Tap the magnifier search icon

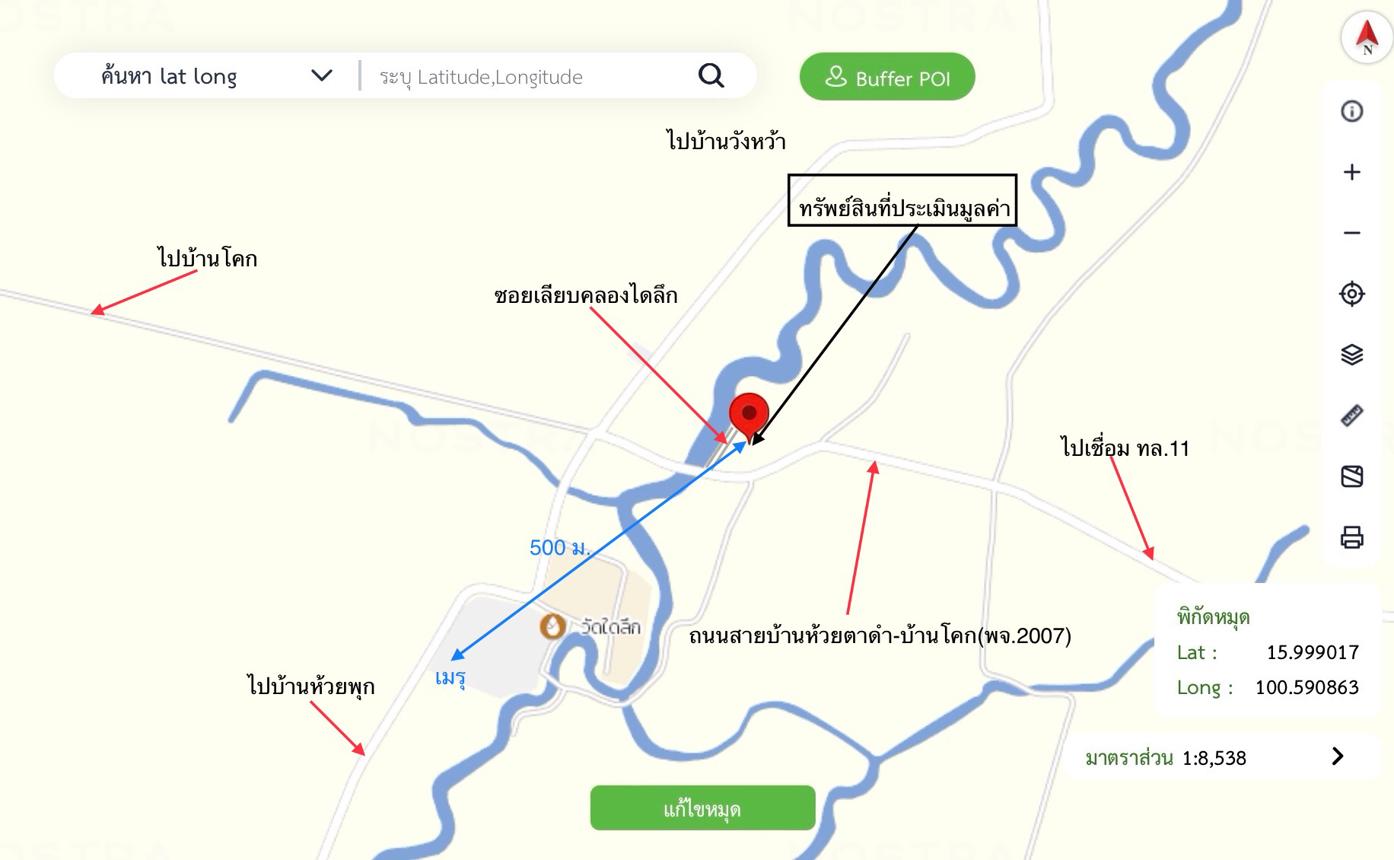pos(711,76)
